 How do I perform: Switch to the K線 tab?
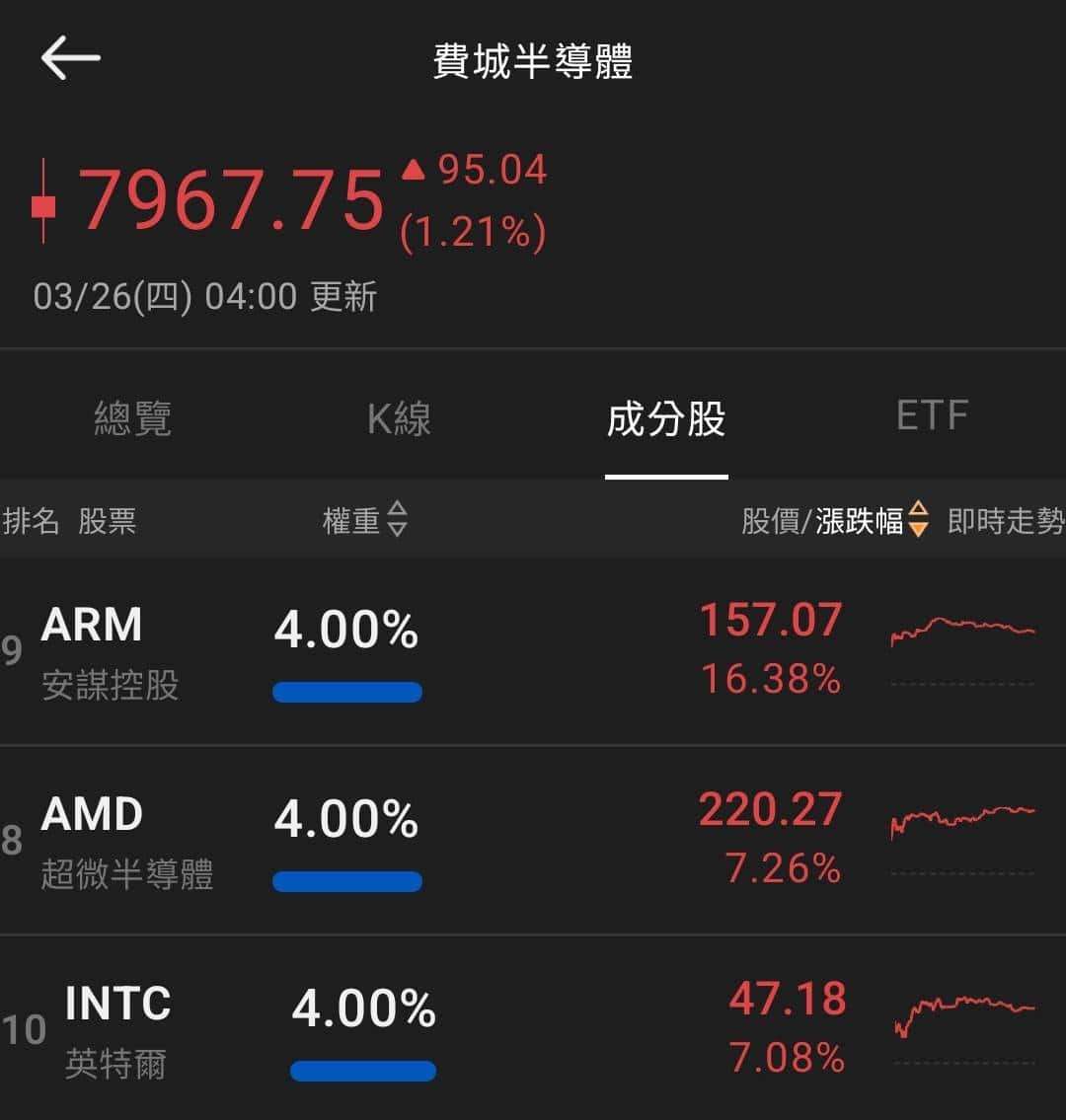(x=399, y=418)
